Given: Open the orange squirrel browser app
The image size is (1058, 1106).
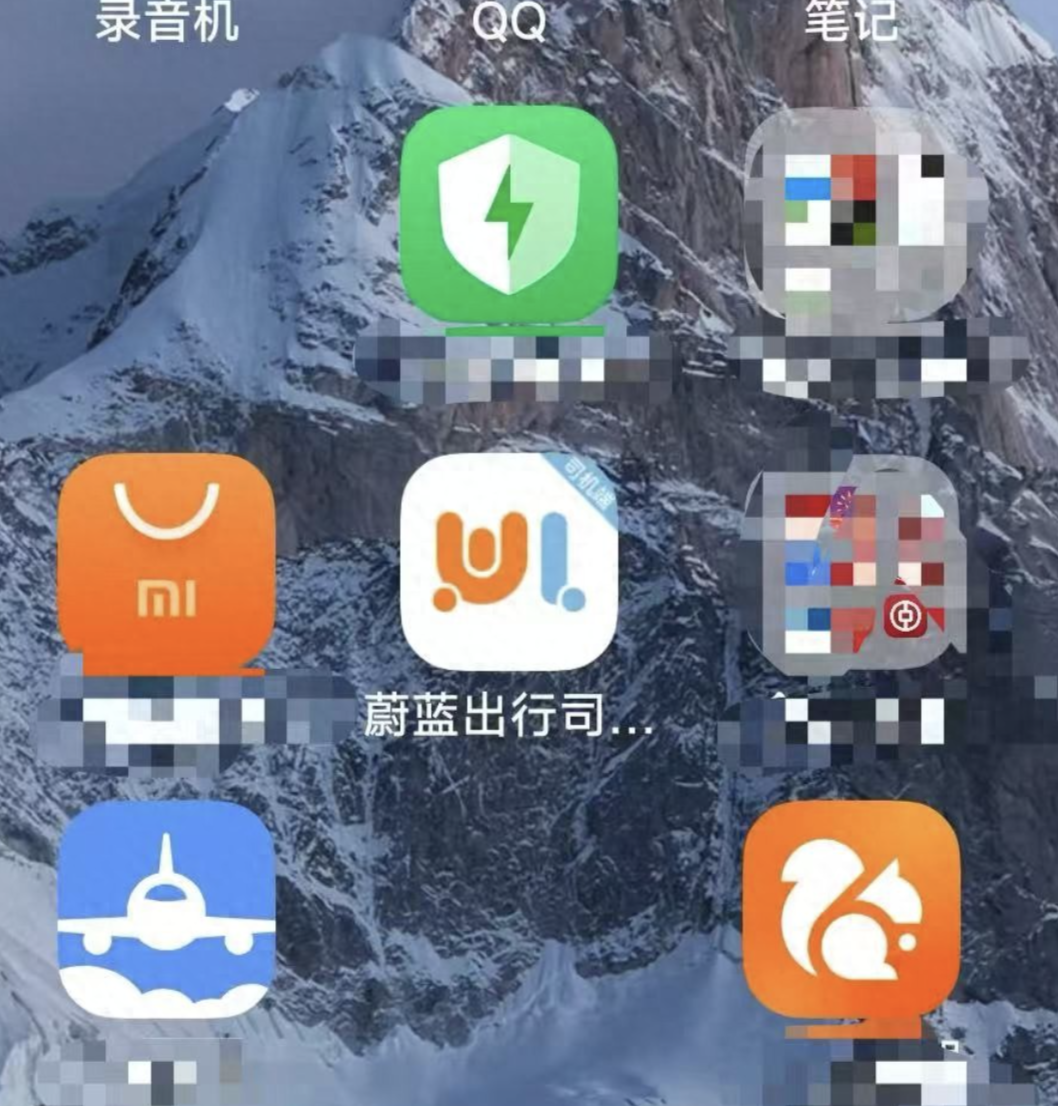Looking at the screenshot, I should click(852, 908).
